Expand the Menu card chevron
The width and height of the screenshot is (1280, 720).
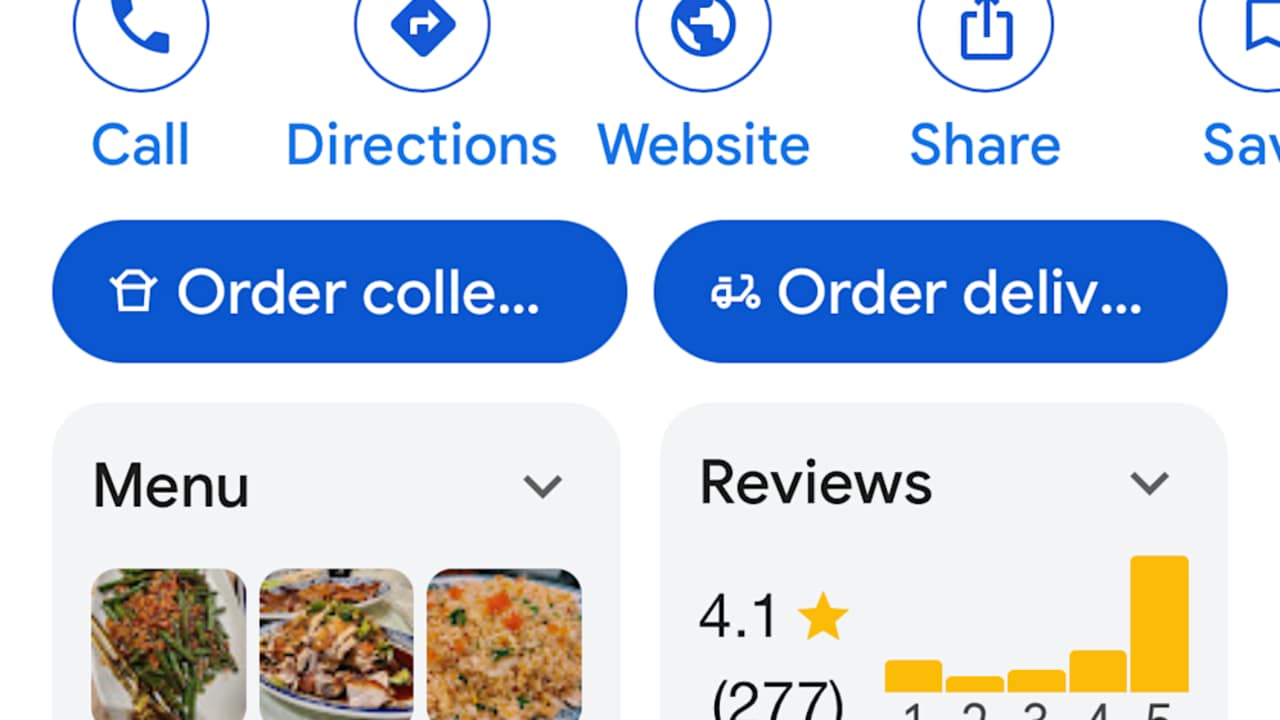543,486
